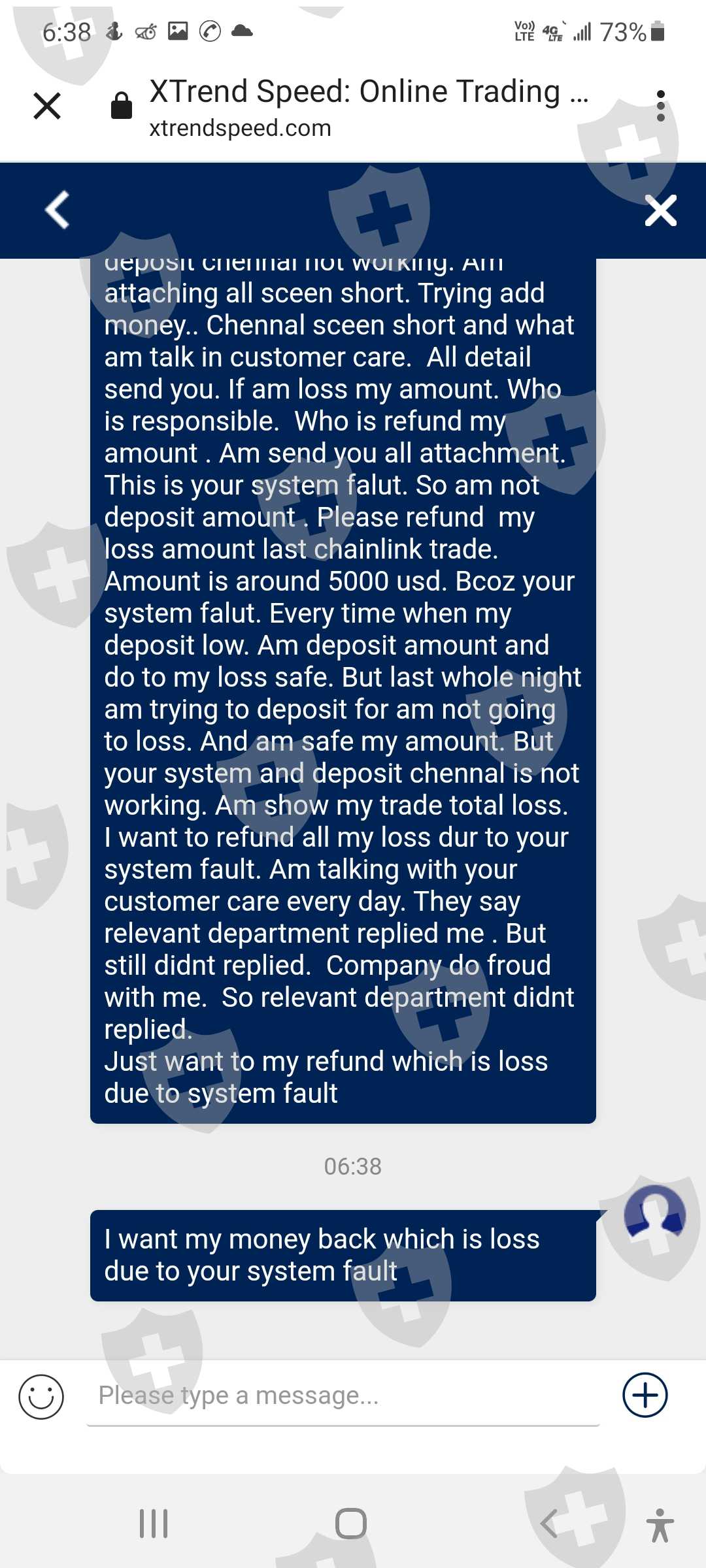706x1568 pixels.
Task: Open the accessibility shortcut button
Action: click(660, 1525)
